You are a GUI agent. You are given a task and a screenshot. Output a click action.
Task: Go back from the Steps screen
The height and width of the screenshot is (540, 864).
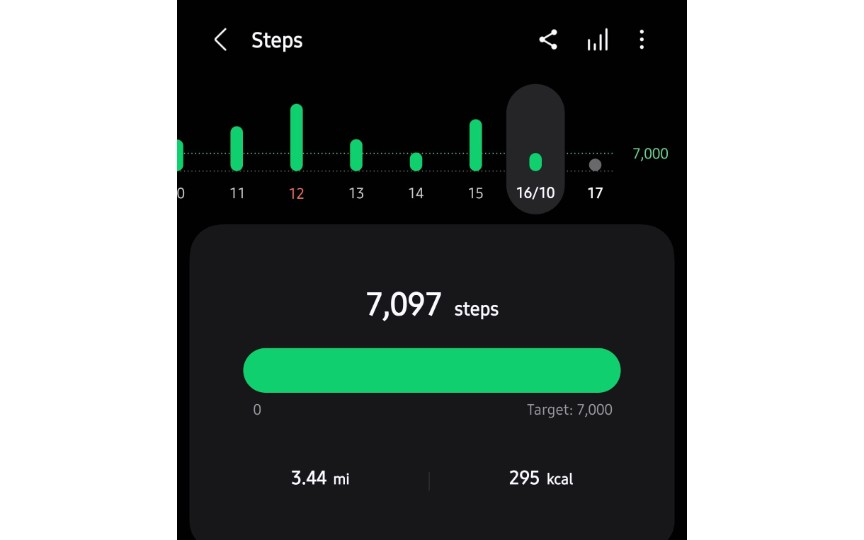click(x=221, y=40)
